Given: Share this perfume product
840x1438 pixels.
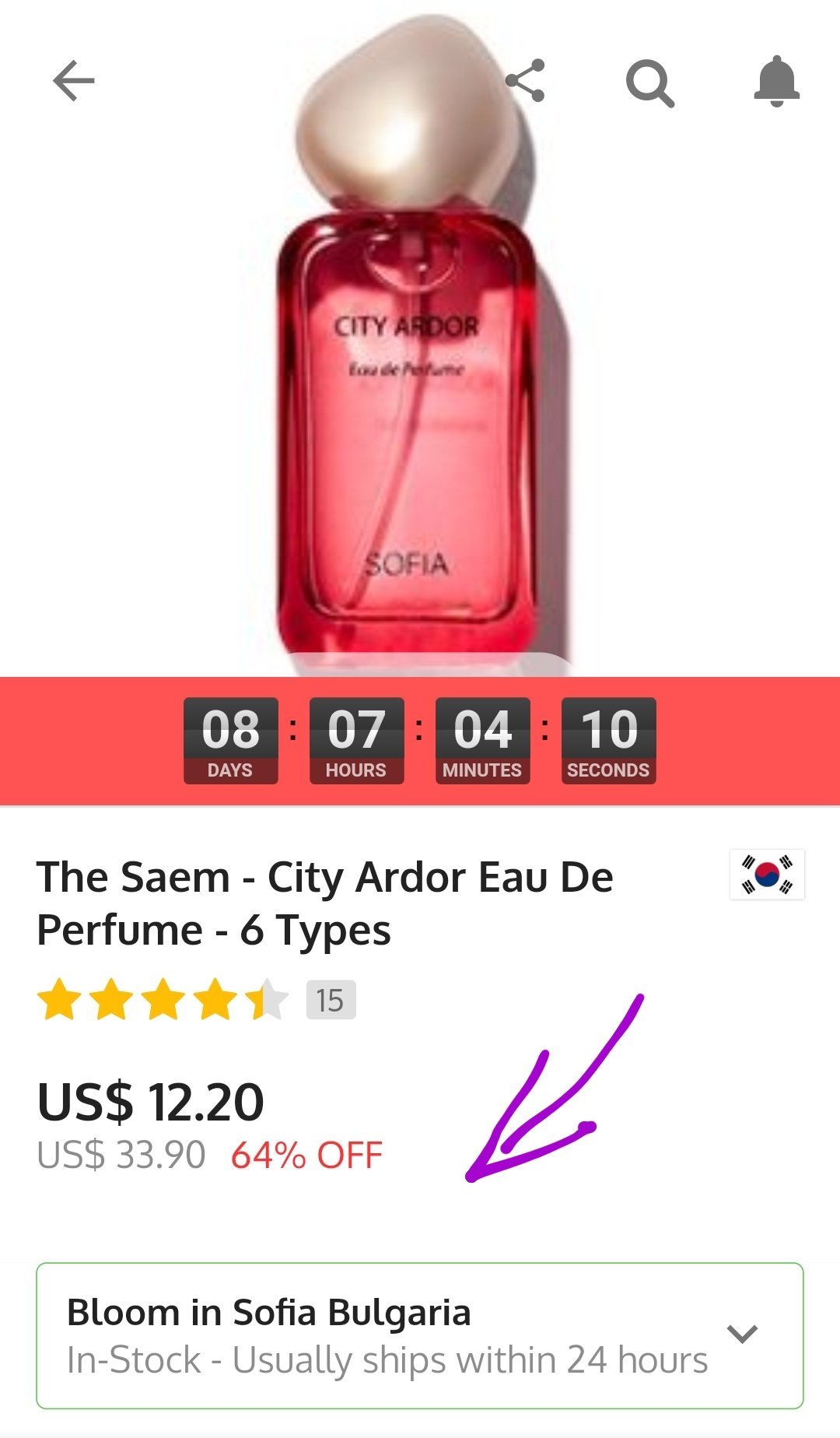Looking at the screenshot, I should pos(526,81).
